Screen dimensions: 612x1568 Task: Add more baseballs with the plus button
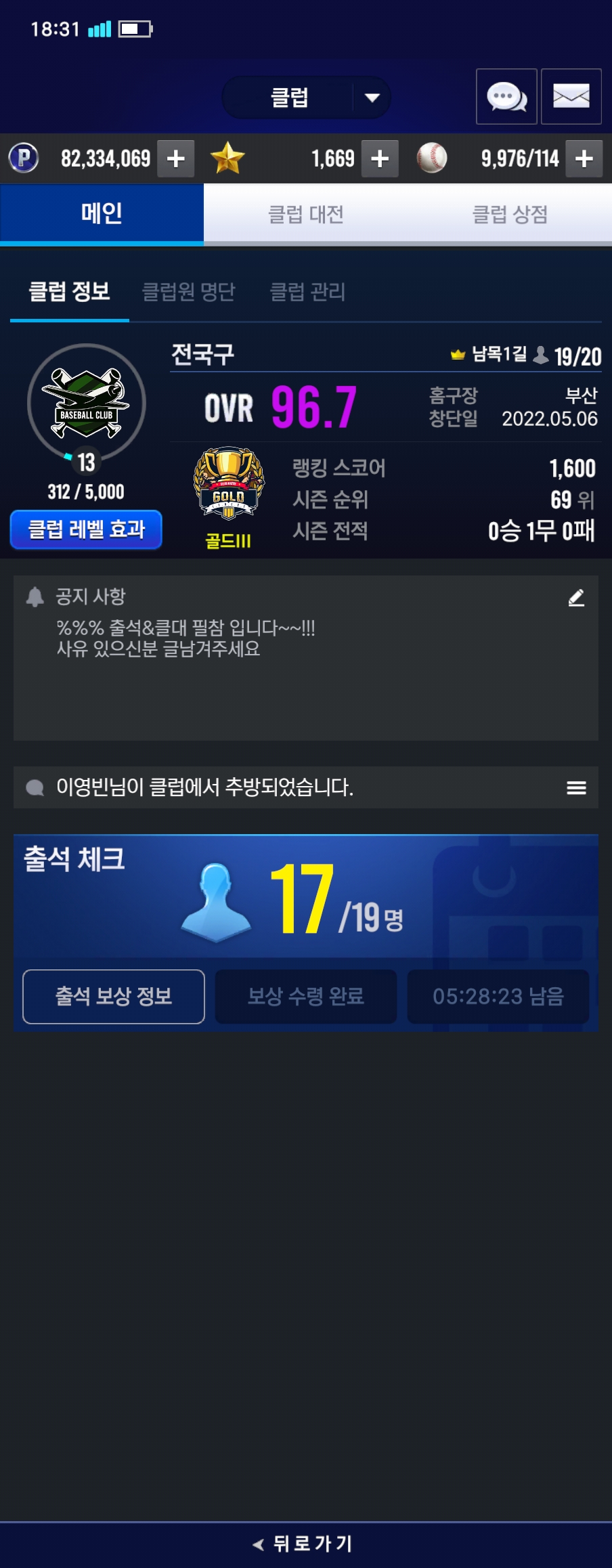coord(584,159)
